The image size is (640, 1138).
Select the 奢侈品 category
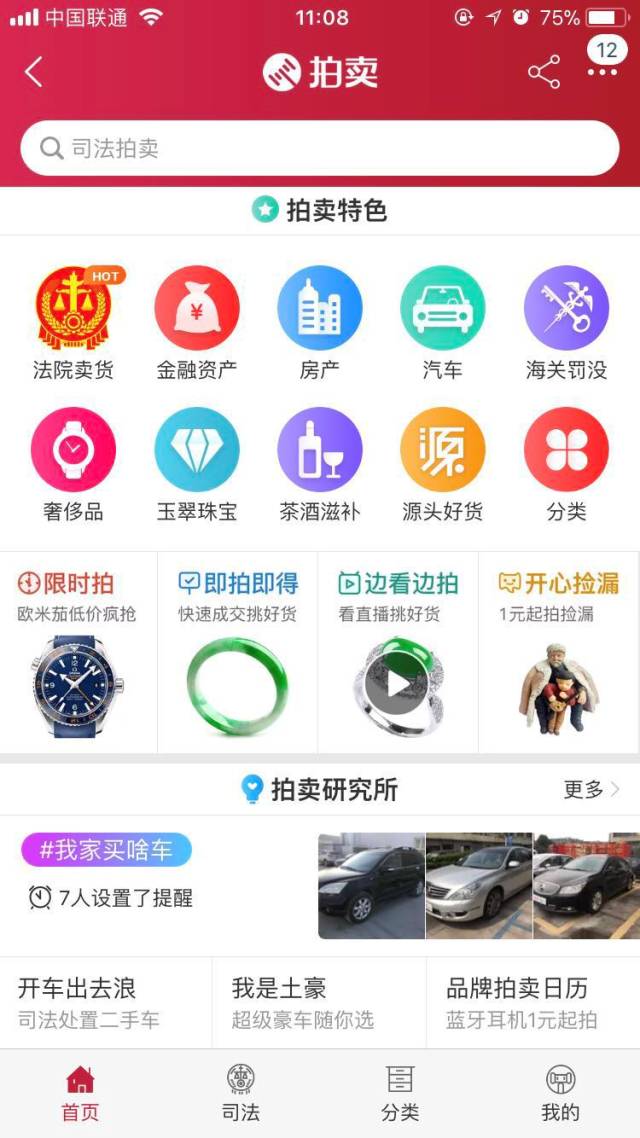point(73,464)
